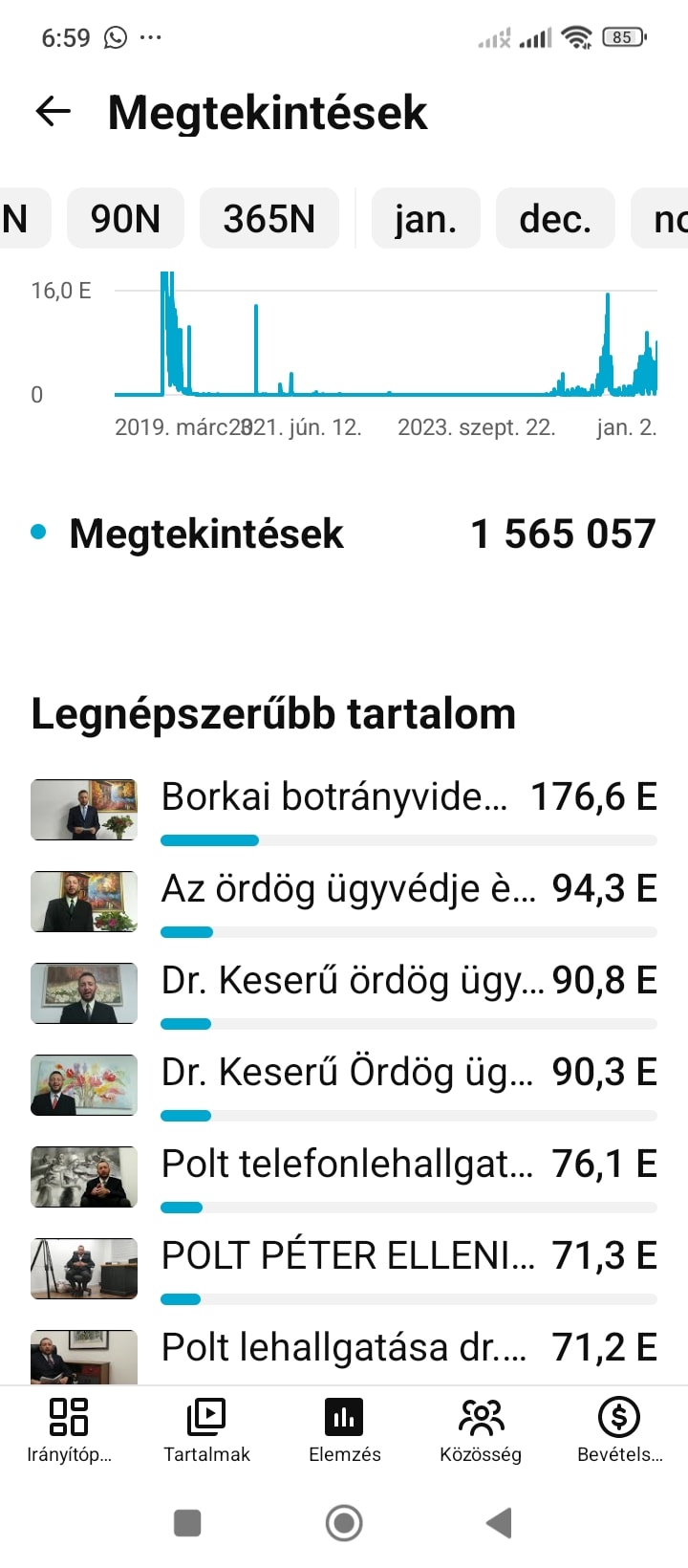Screen dimensions: 688x1568
Task: Select the dec. month filter
Action: [x=555, y=218]
